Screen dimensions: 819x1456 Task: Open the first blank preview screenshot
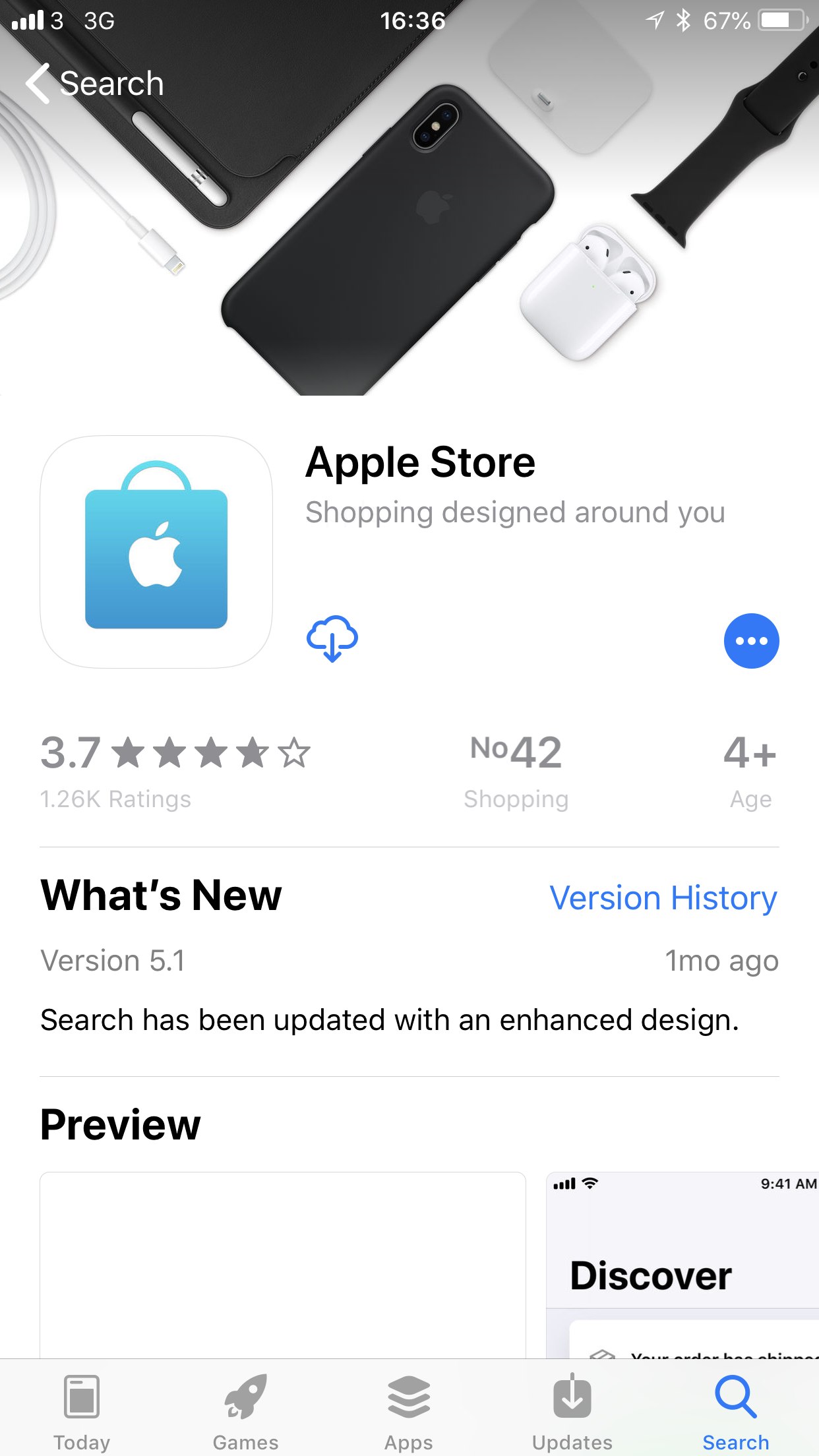coord(283,1265)
